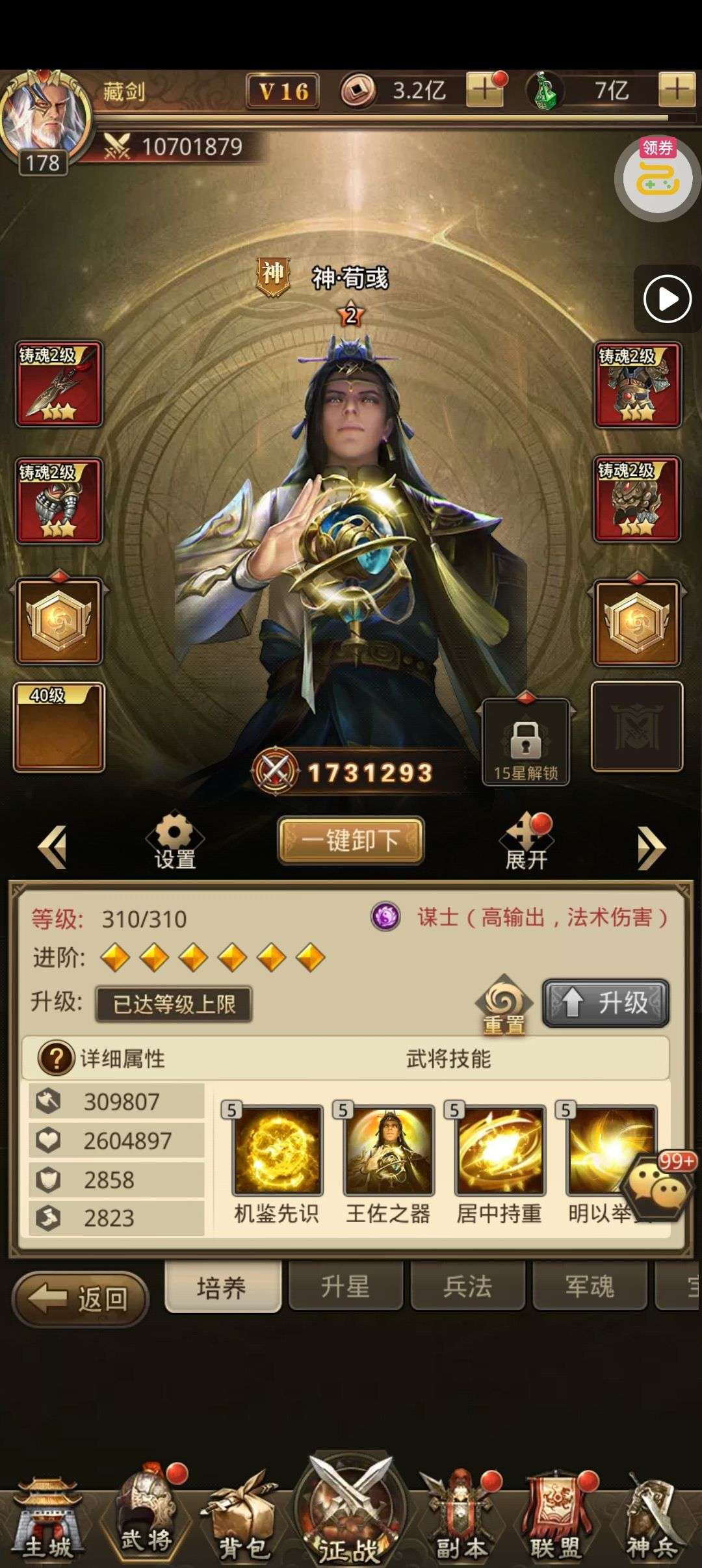Screen dimensions: 702x1568
Task: Open the 设置 gear icon
Action: pos(174,841)
